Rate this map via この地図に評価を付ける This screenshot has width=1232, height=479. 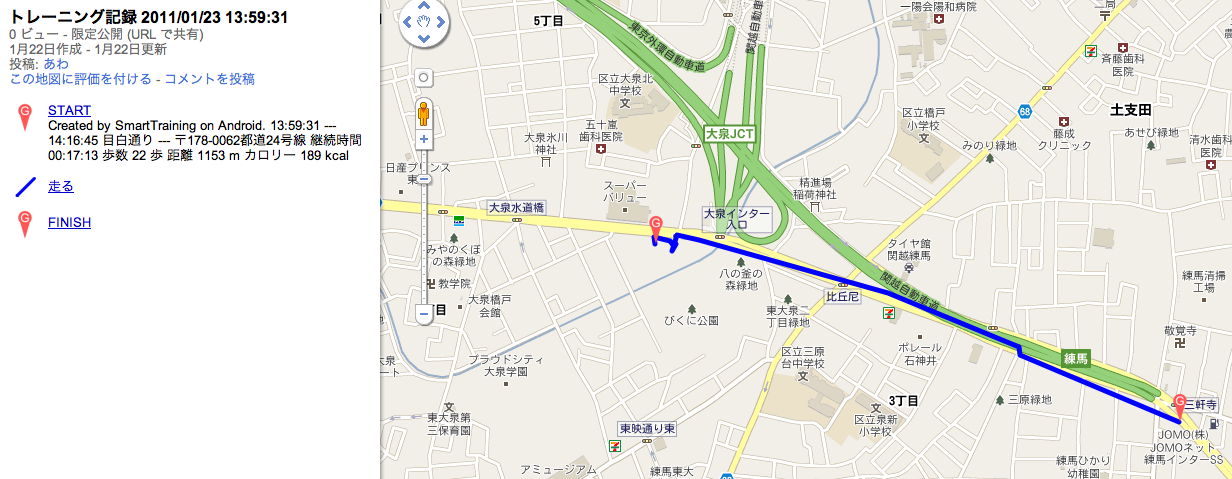click(x=80, y=78)
